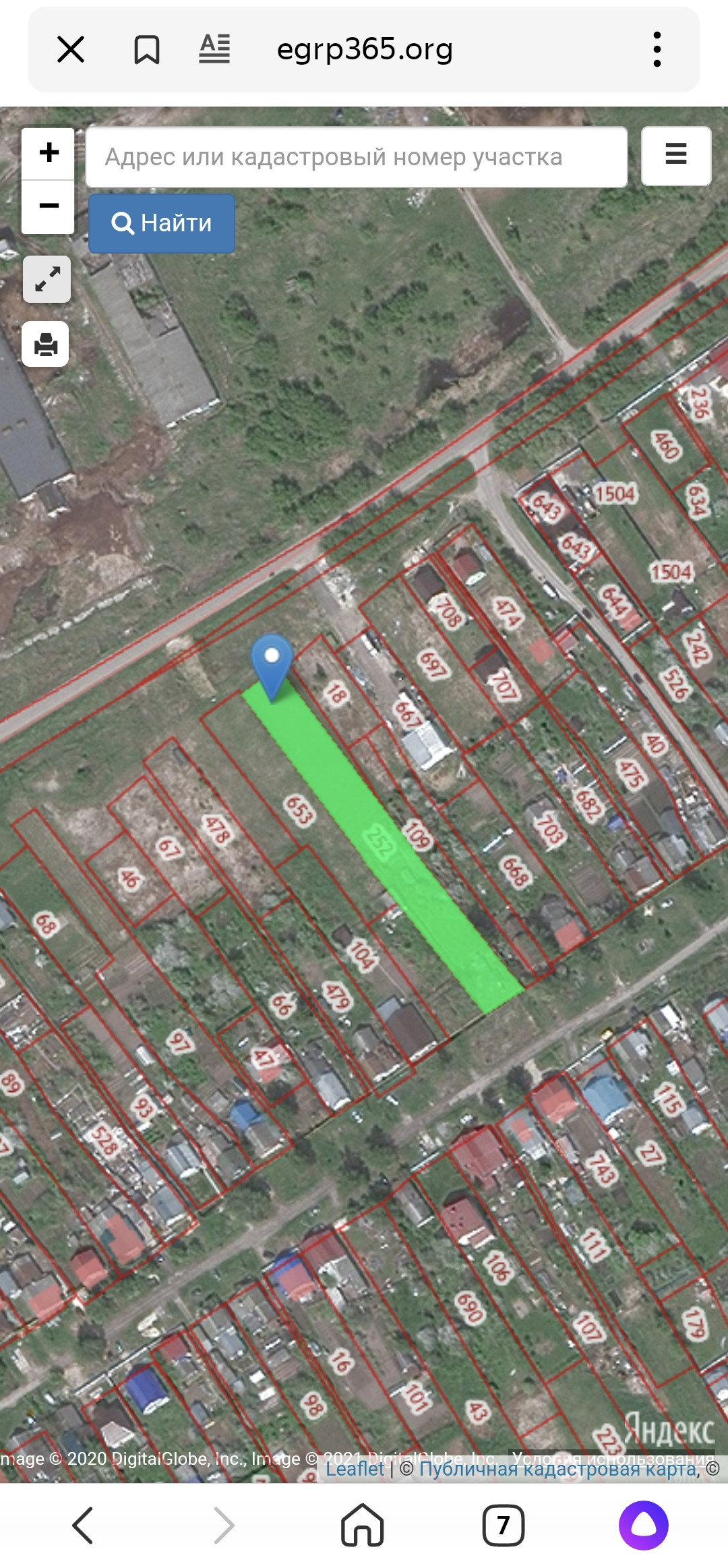Zoom in on the map
Viewport: 728px width, 1568px height.
pos(49,153)
